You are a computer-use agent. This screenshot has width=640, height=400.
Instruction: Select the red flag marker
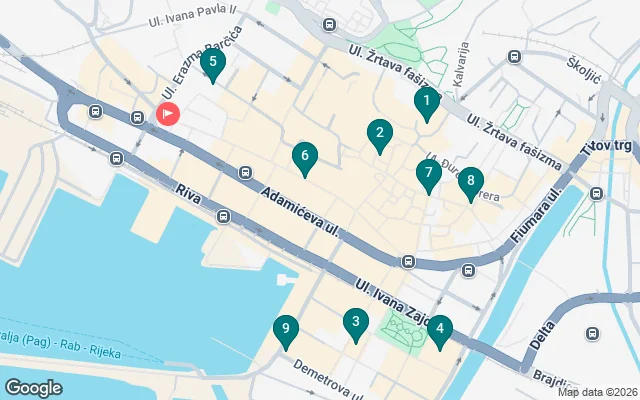tap(167, 114)
